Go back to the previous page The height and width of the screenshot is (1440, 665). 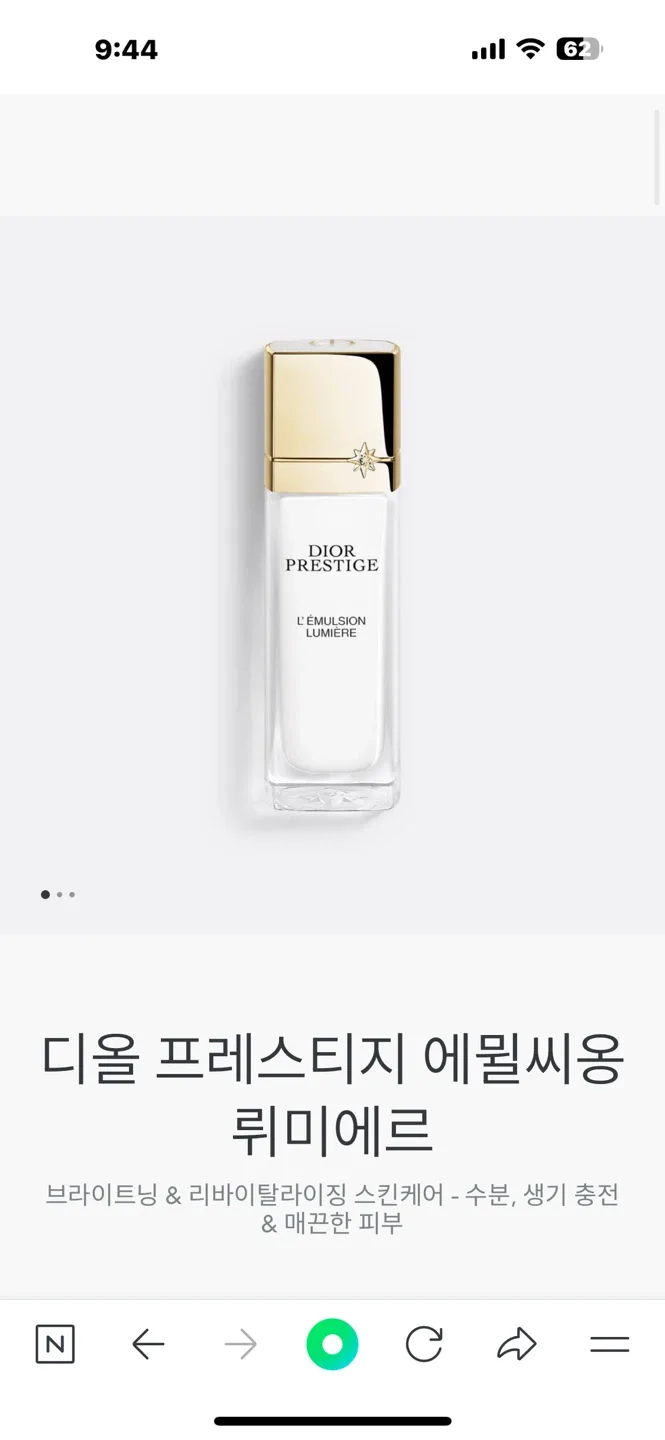(148, 1345)
